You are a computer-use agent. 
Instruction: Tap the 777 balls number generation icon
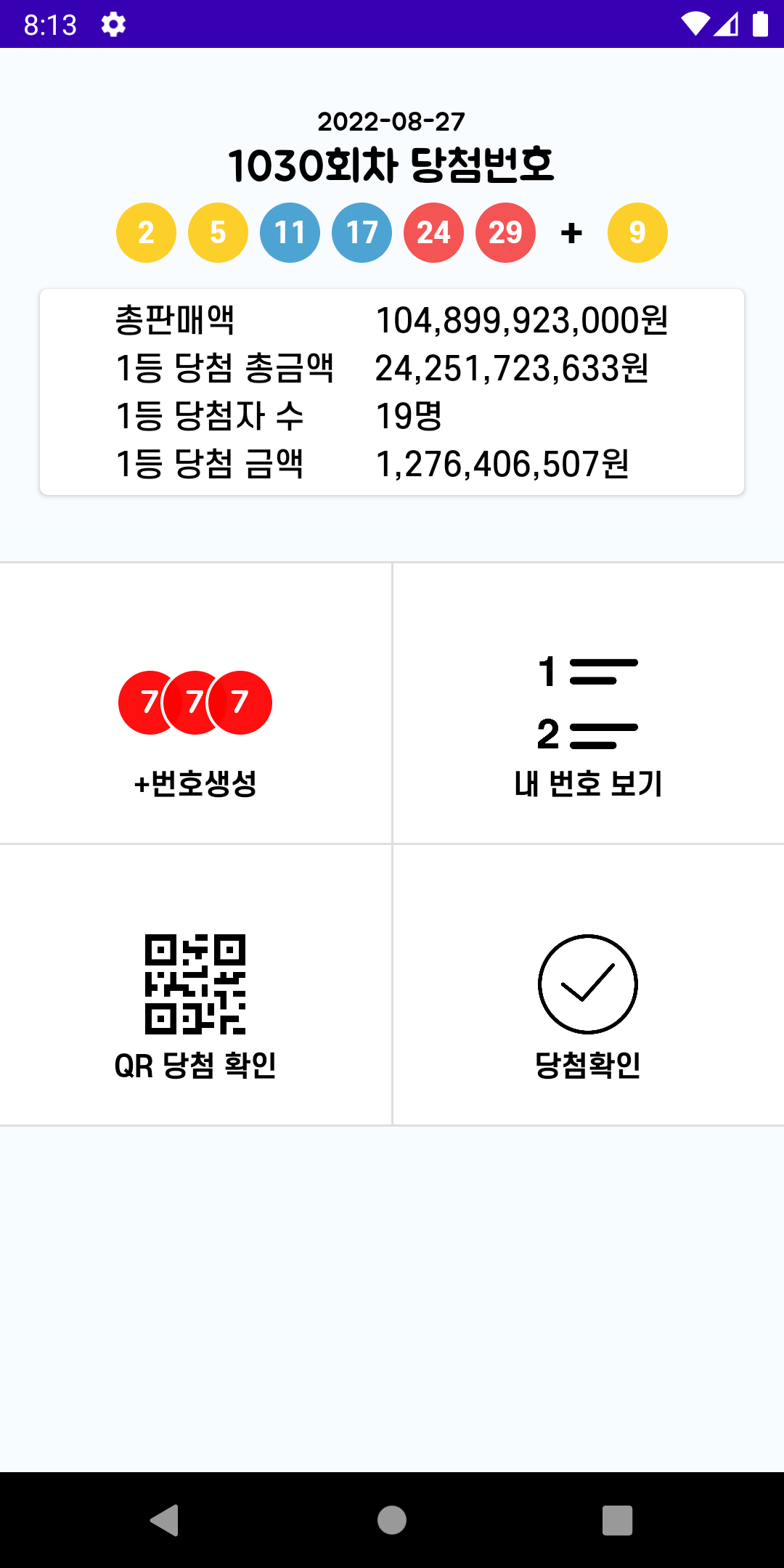(x=195, y=703)
